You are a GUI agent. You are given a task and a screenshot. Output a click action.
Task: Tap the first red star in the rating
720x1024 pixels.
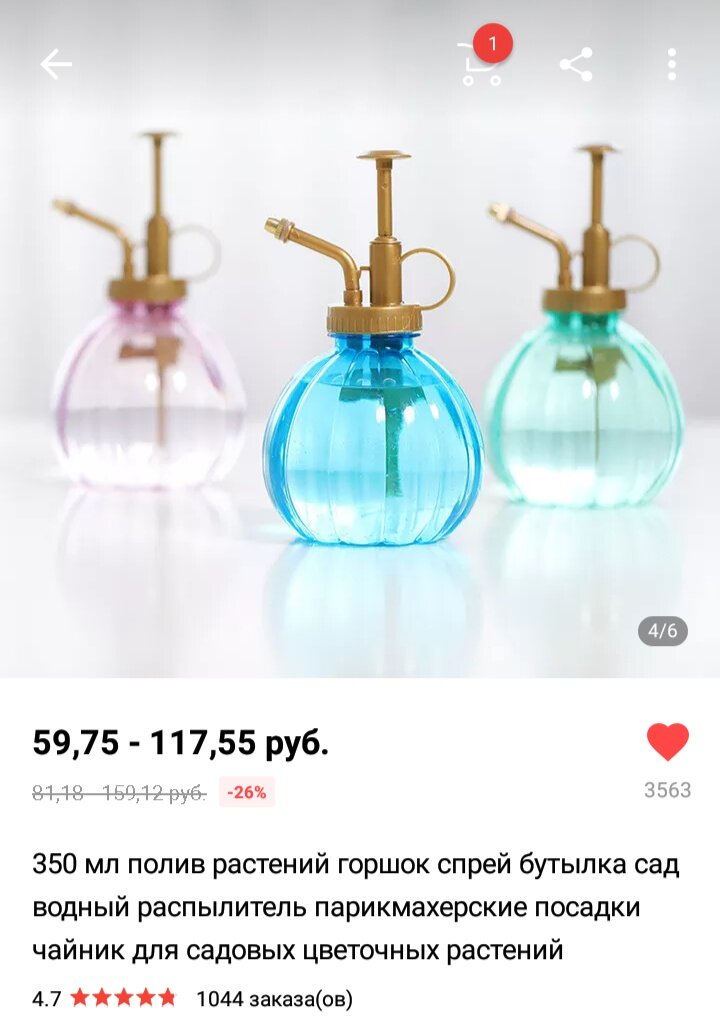point(81,996)
